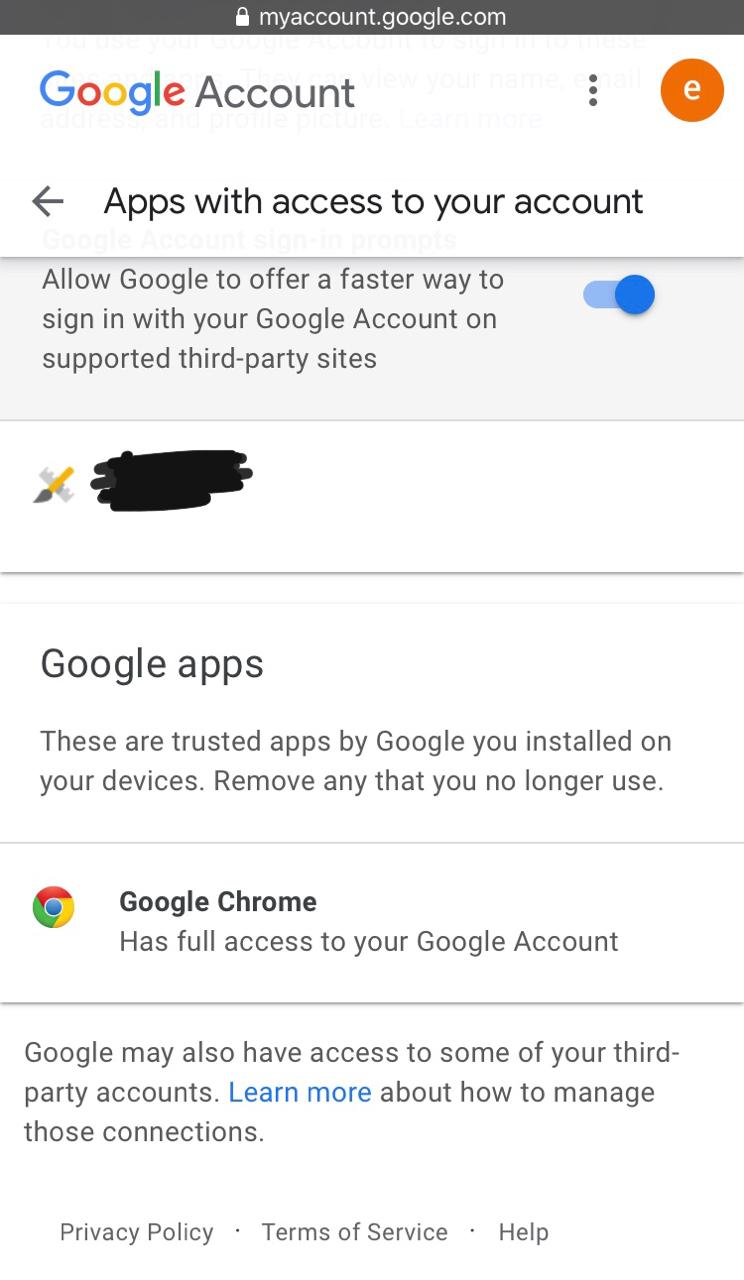Image resolution: width=744 pixels, height=1280 pixels.
Task: Click the third-party app's tool icon
Action: tap(55, 480)
